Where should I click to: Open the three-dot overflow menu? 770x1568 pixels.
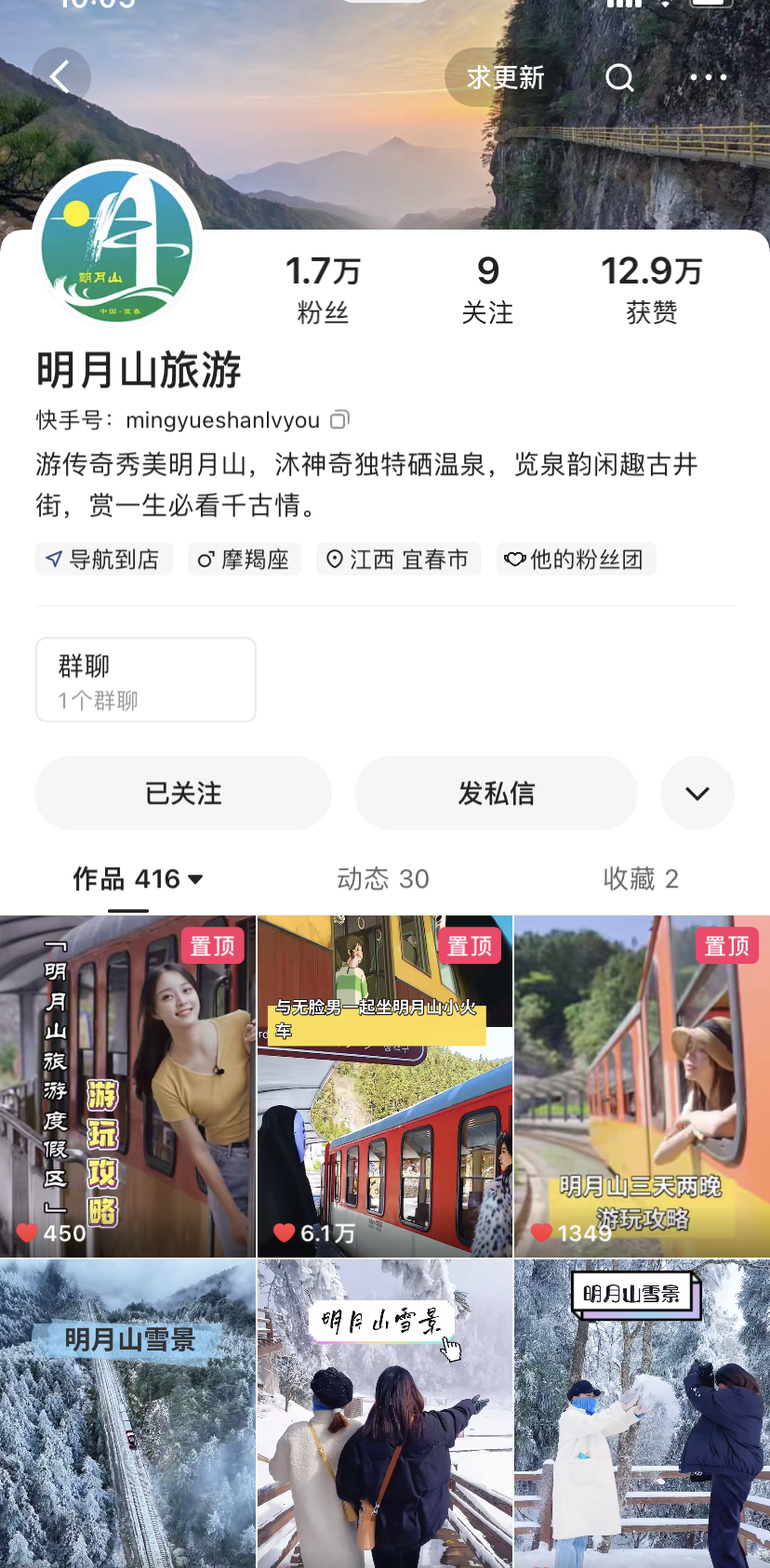click(x=708, y=77)
